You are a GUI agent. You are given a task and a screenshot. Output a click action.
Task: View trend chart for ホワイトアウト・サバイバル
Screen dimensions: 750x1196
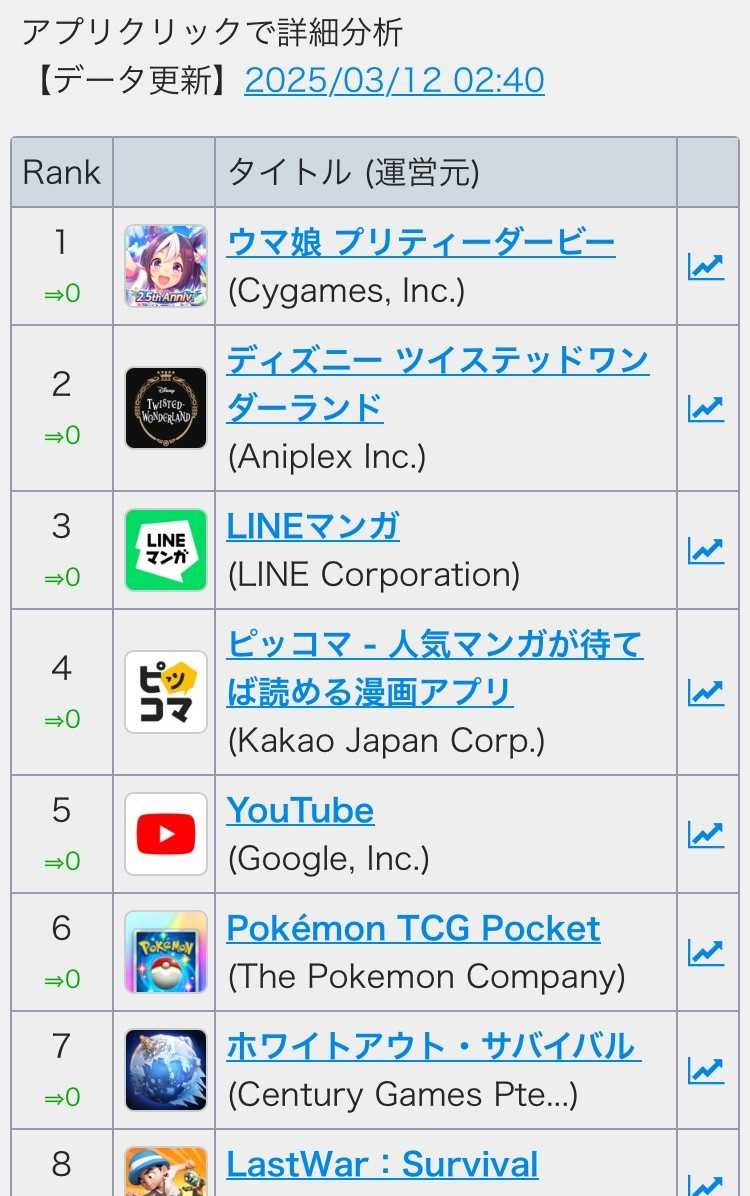(x=705, y=1070)
